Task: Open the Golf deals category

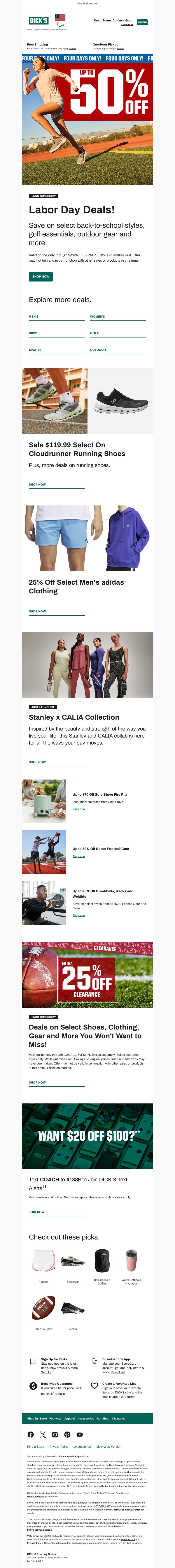Action: pyautogui.click(x=94, y=333)
